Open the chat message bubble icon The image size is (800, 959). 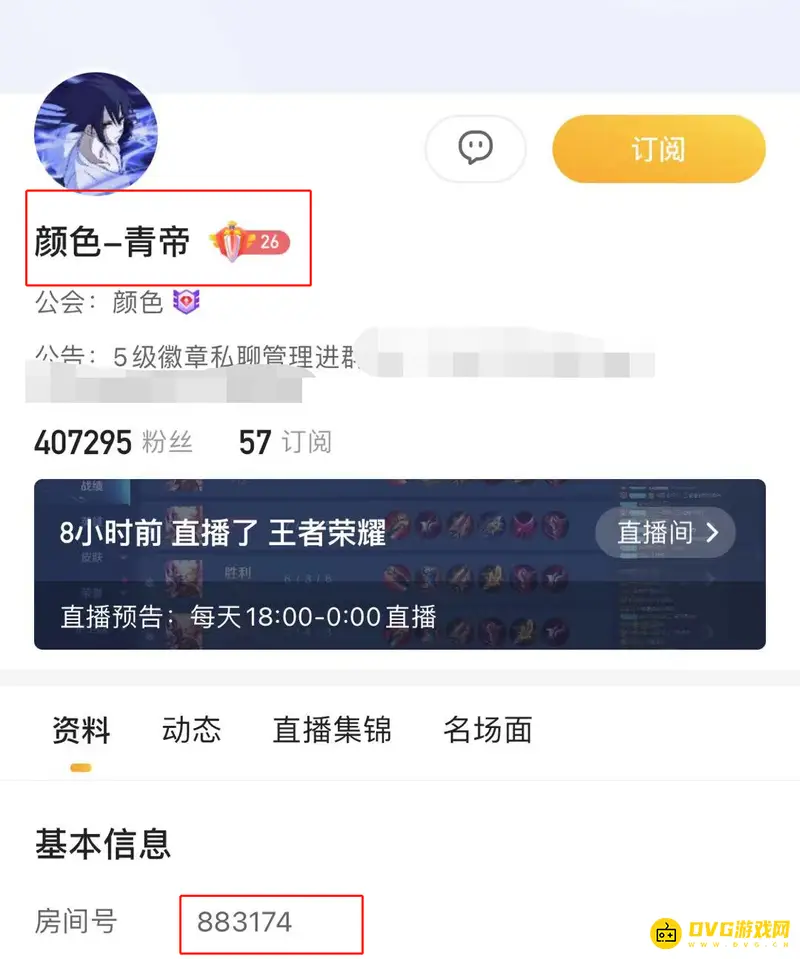pos(476,148)
